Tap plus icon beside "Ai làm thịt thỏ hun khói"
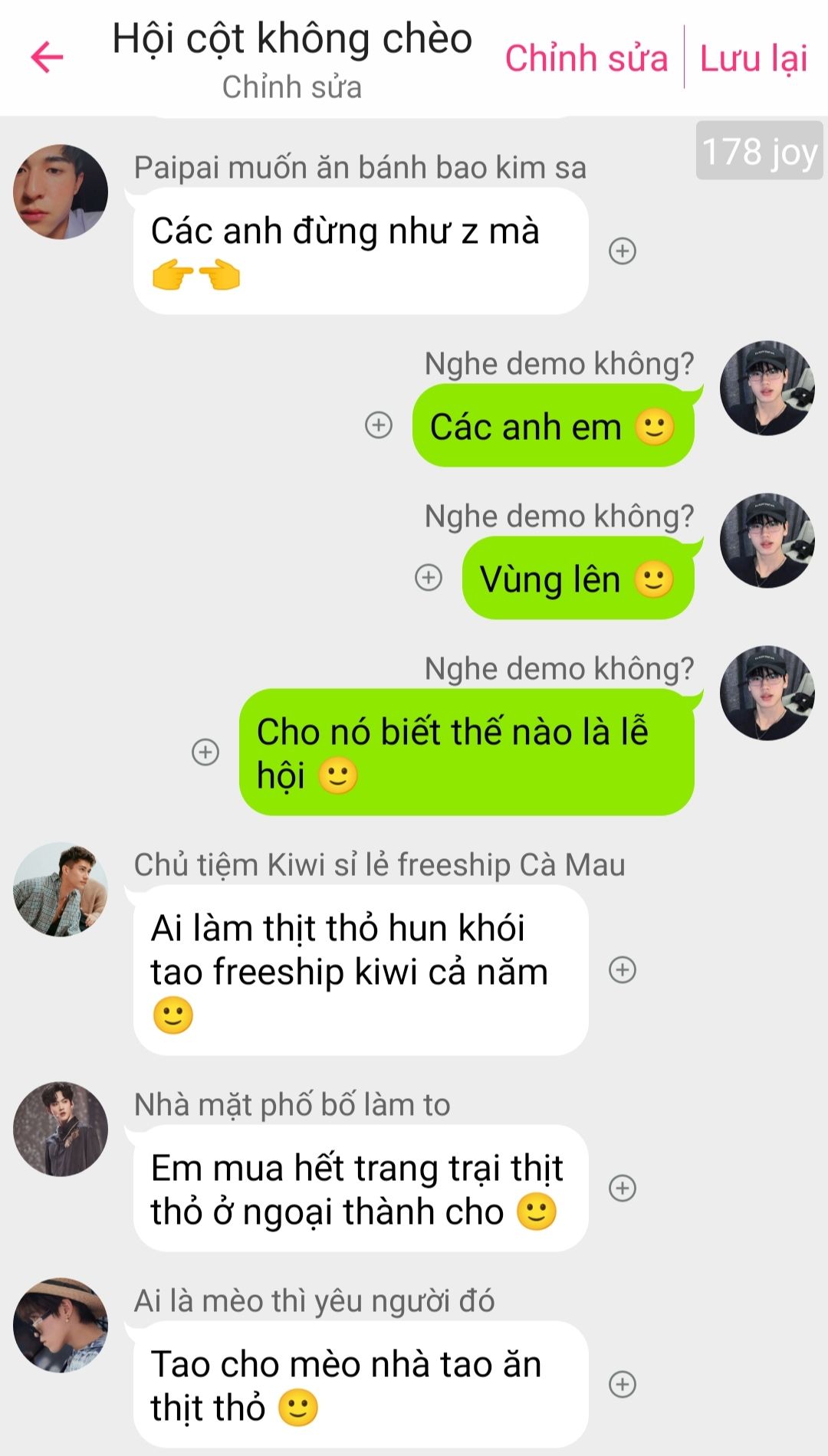Image resolution: width=828 pixels, height=1456 pixels. (623, 970)
